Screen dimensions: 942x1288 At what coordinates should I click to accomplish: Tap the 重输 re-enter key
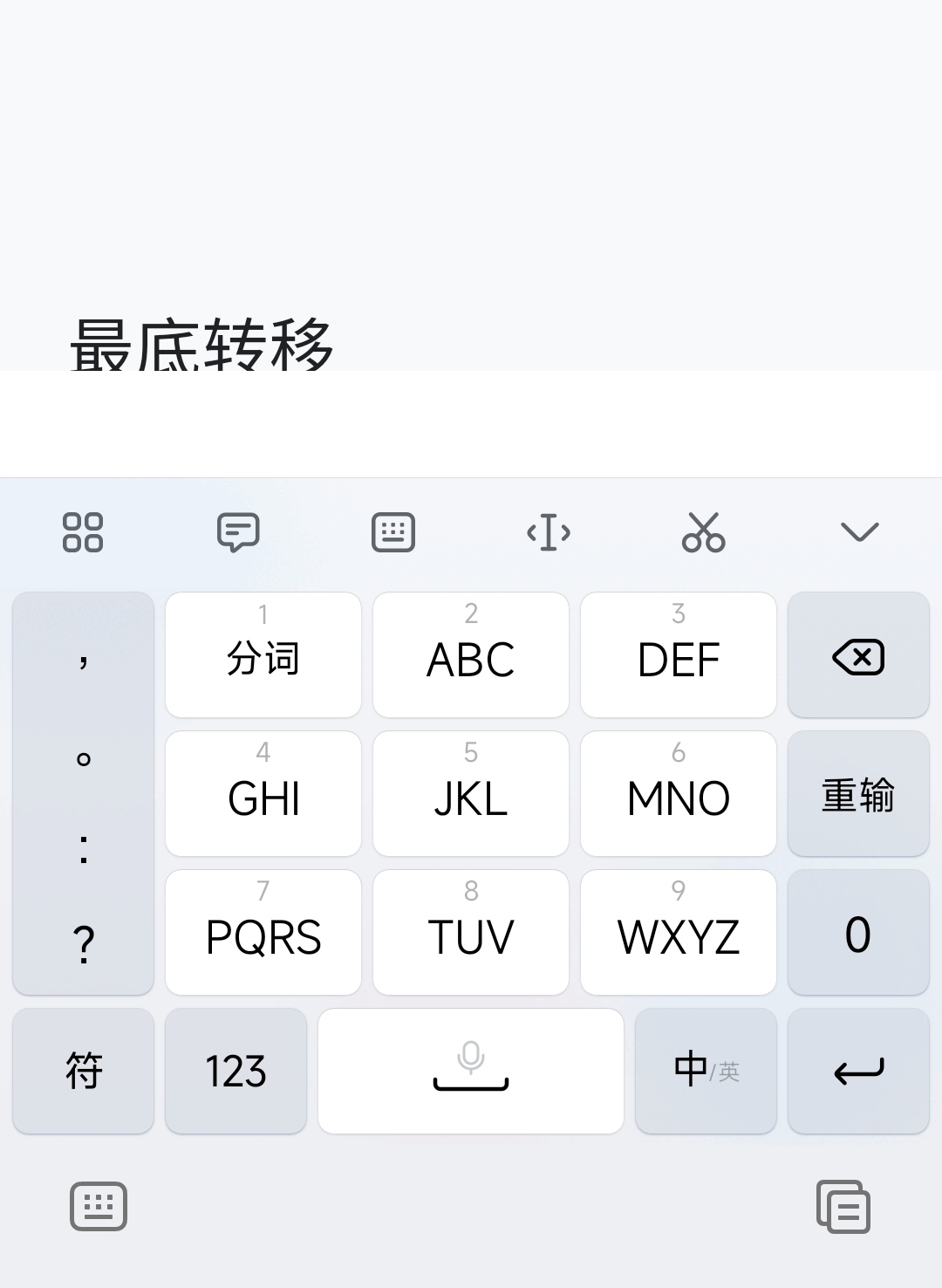[x=858, y=793]
